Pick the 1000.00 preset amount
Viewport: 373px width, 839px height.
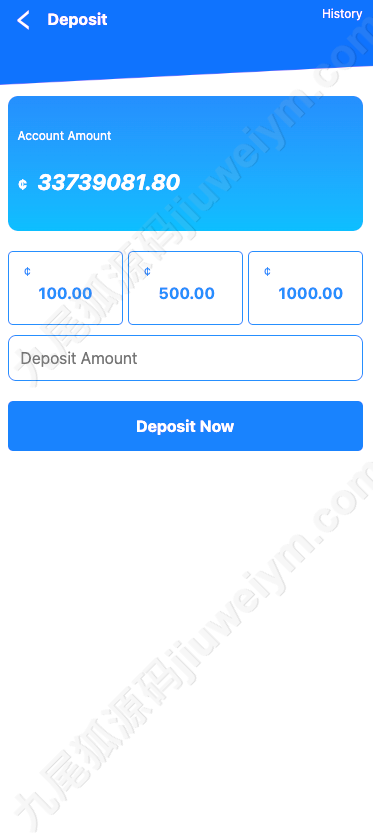click(x=306, y=288)
